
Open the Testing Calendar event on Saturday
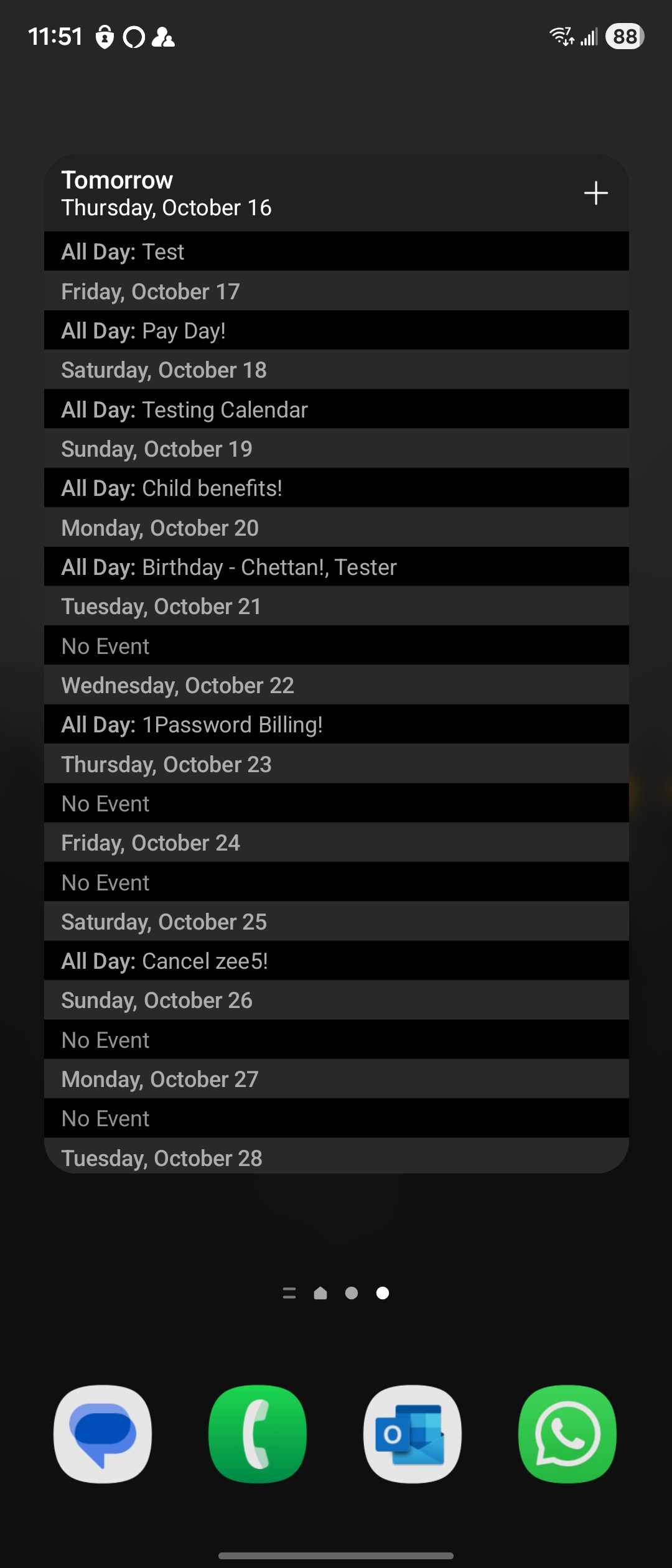336,409
